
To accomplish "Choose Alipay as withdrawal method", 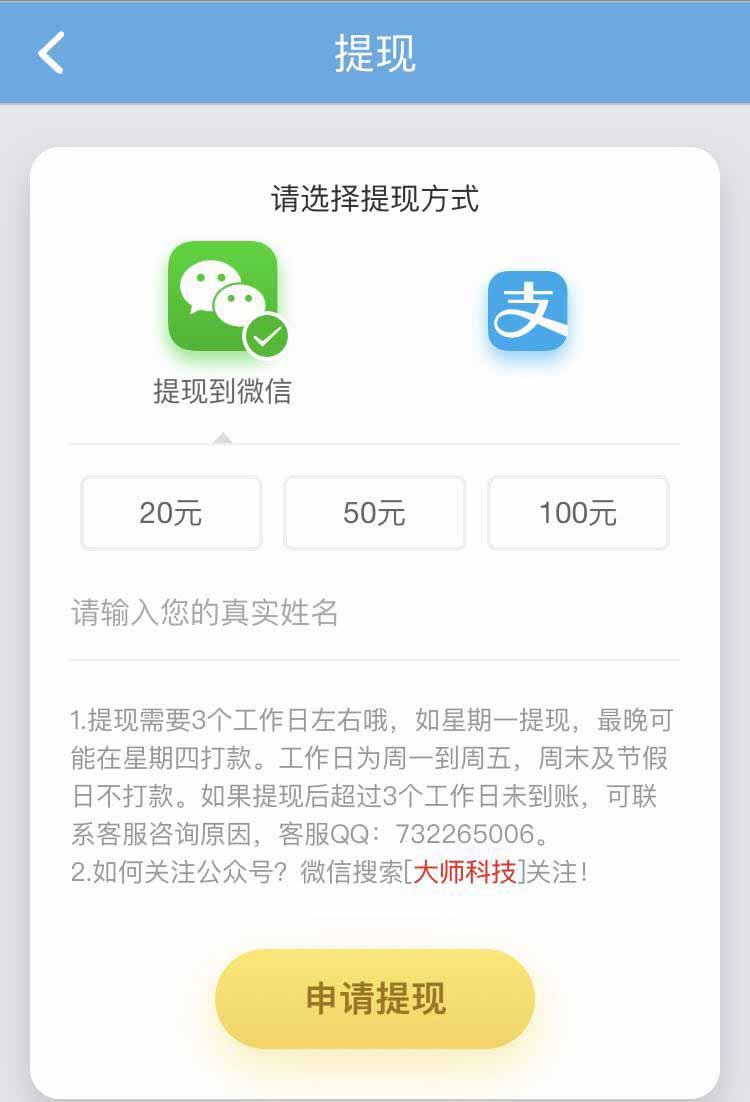I will pyautogui.click(x=527, y=311).
